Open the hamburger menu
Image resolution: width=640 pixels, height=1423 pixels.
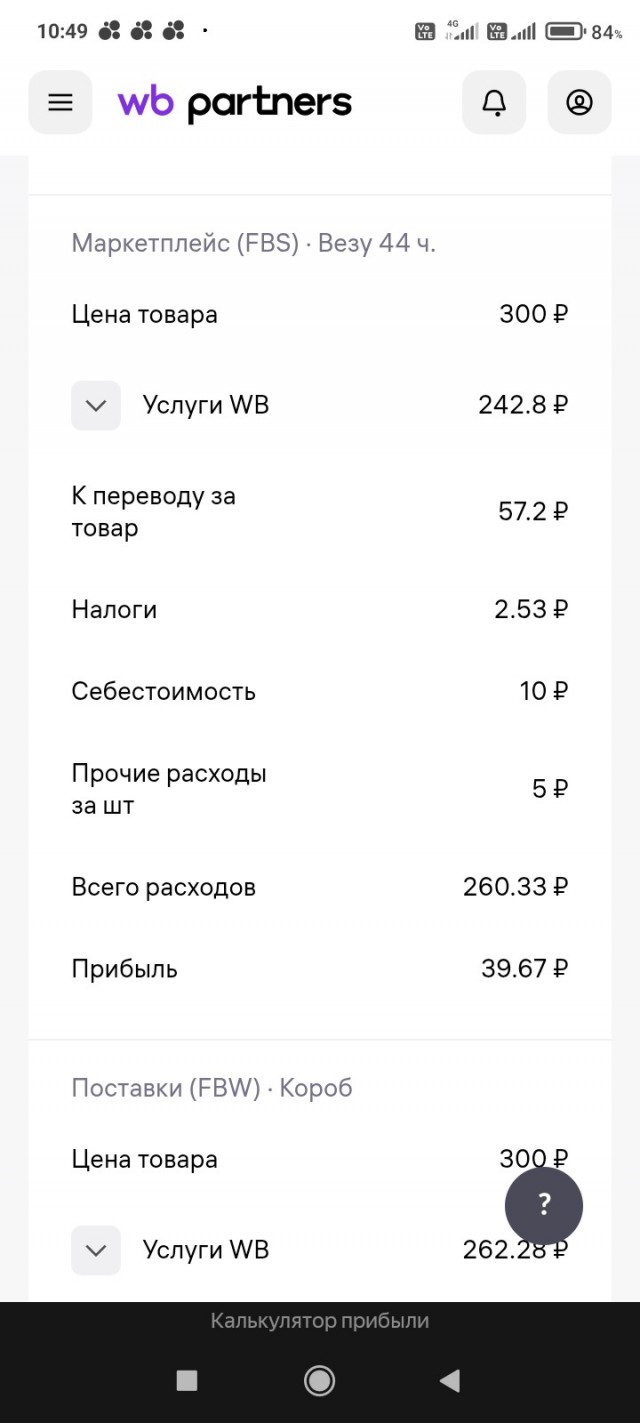tap(60, 102)
